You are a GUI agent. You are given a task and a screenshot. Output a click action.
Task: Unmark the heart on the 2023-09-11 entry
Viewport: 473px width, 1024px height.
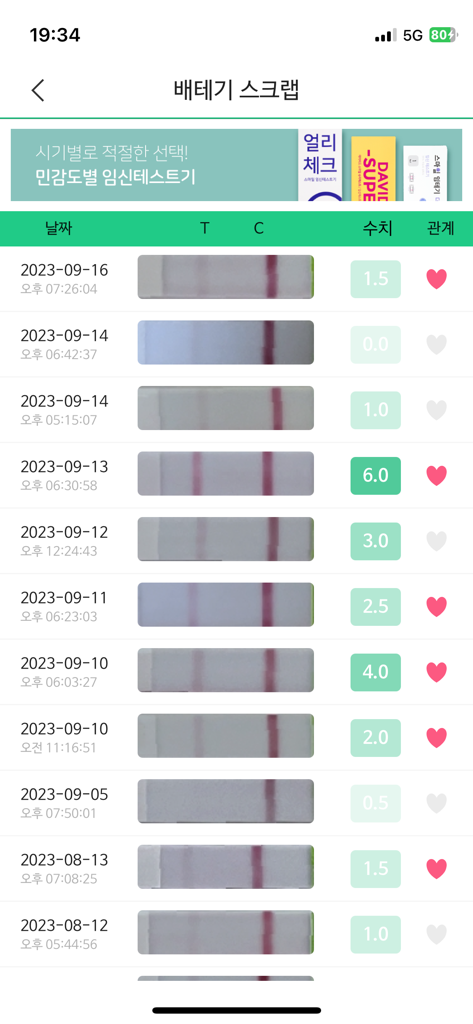436,607
